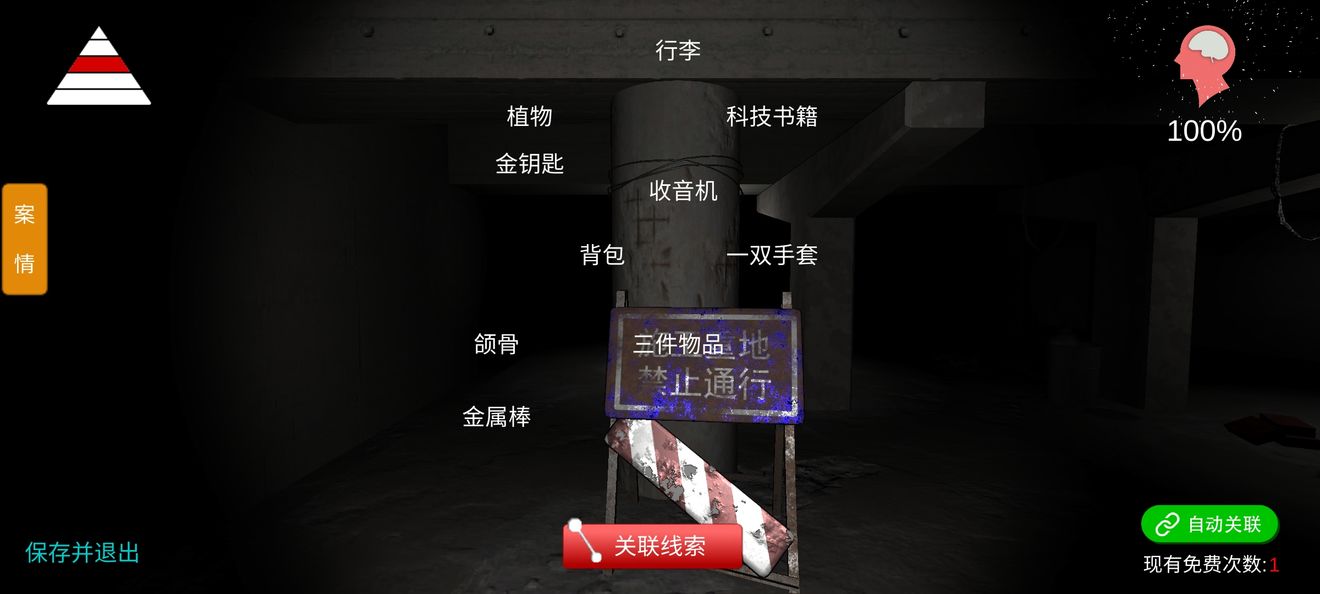
Task: Tap the brain sanity icon
Action: 1204,65
